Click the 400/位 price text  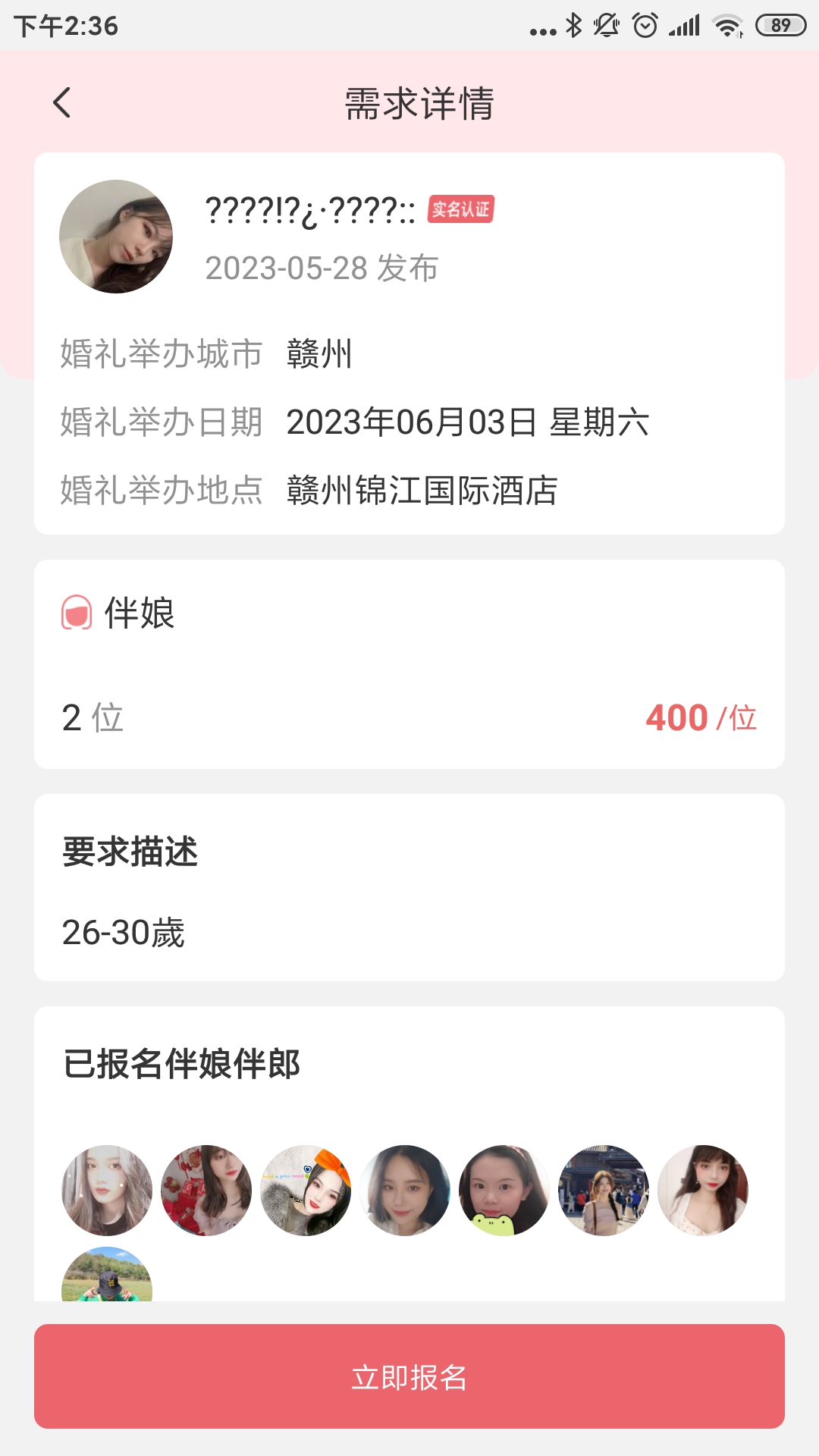coord(699,718)
